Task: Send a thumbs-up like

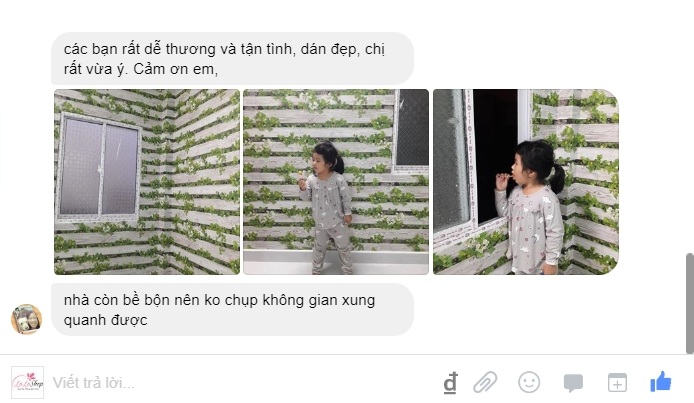Action: point(661,381)
